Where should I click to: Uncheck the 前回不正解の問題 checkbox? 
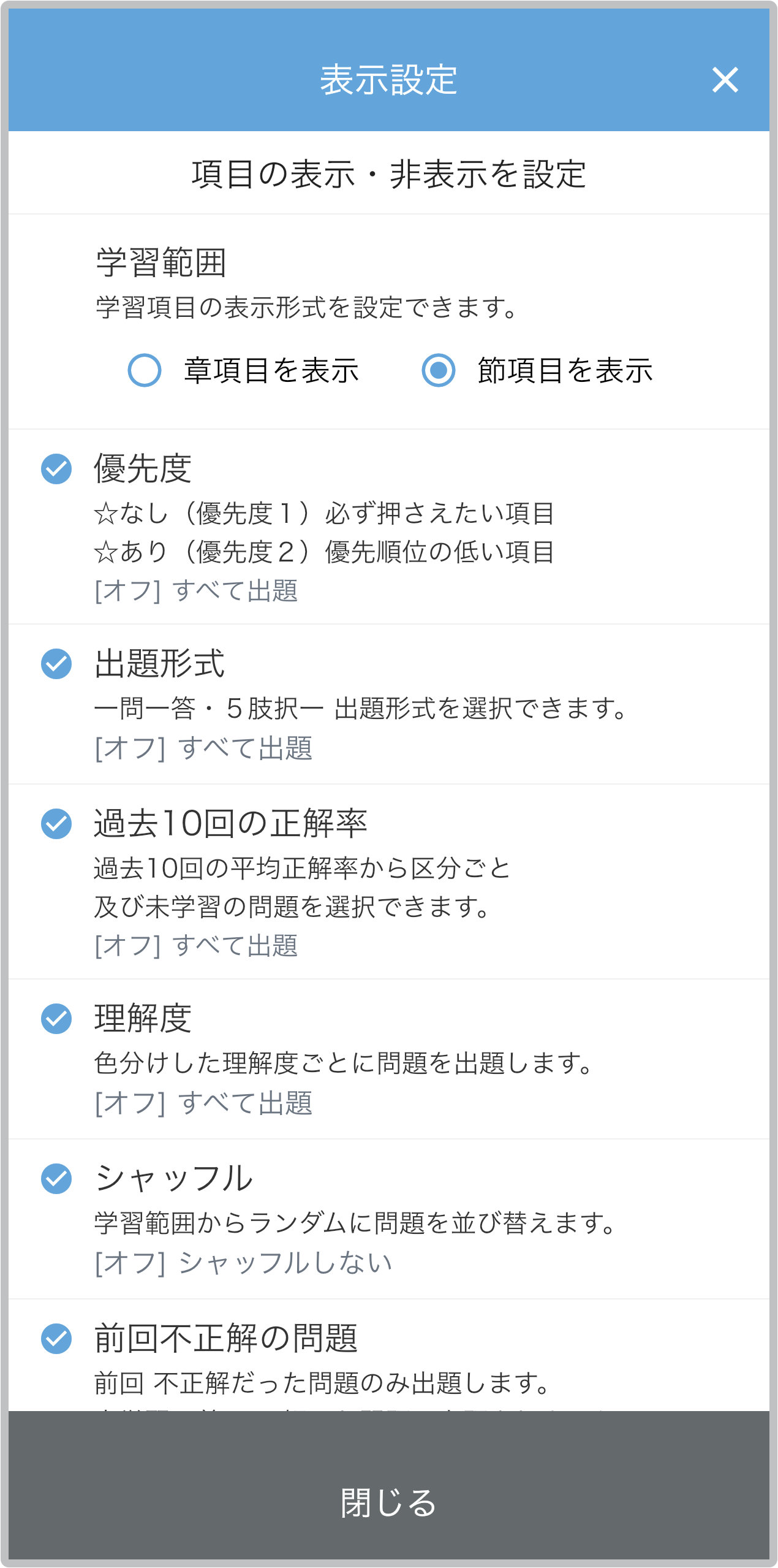pyautogui.click(x=56, y=1338)
